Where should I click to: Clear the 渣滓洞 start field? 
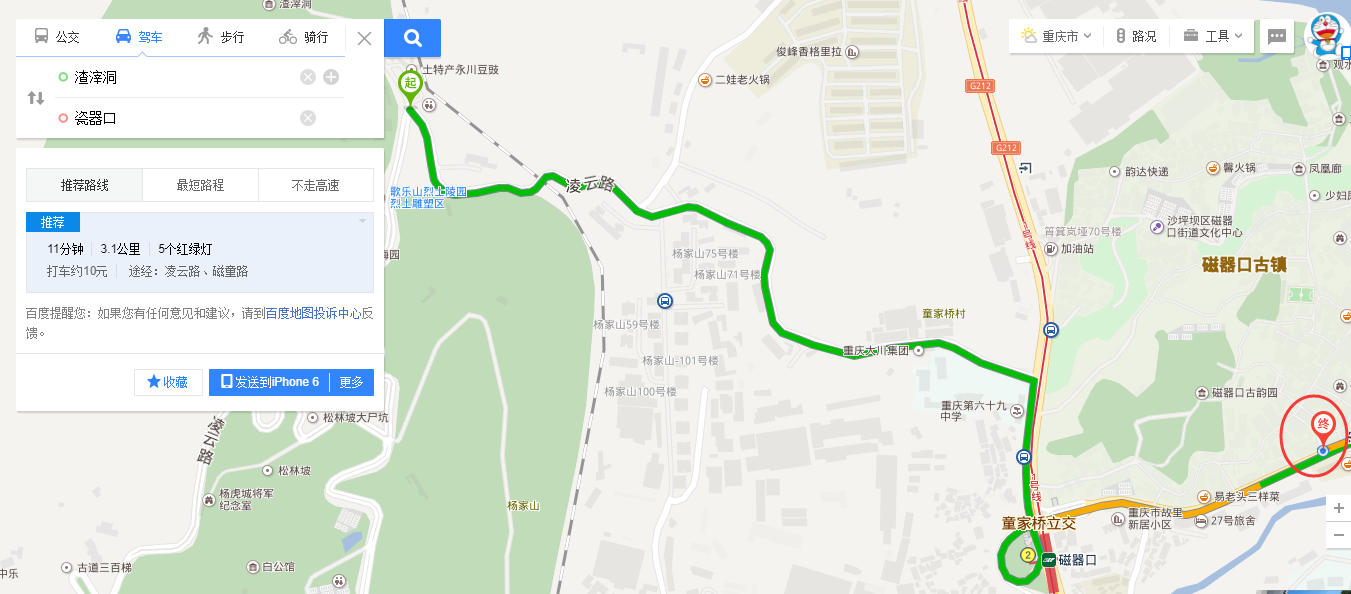(x=308, y=77)
